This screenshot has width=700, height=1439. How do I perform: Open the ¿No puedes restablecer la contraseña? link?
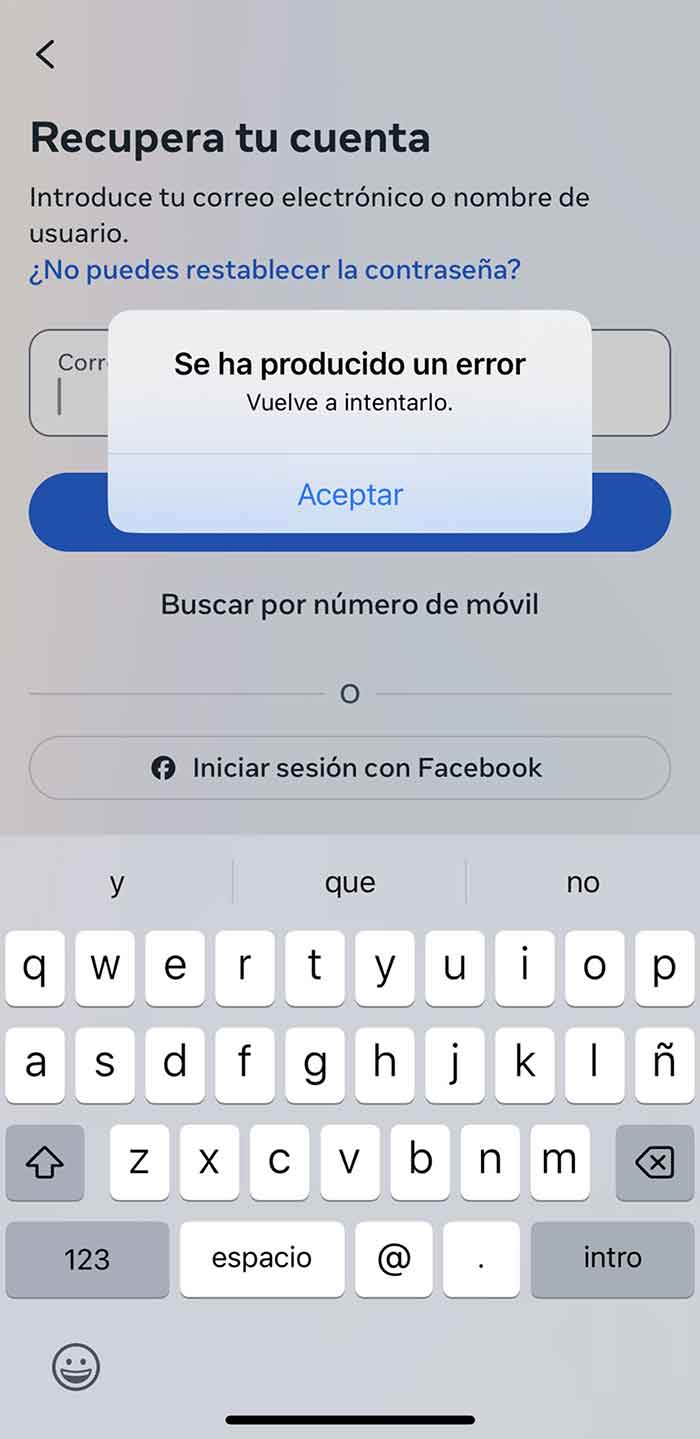click(275, 270)
